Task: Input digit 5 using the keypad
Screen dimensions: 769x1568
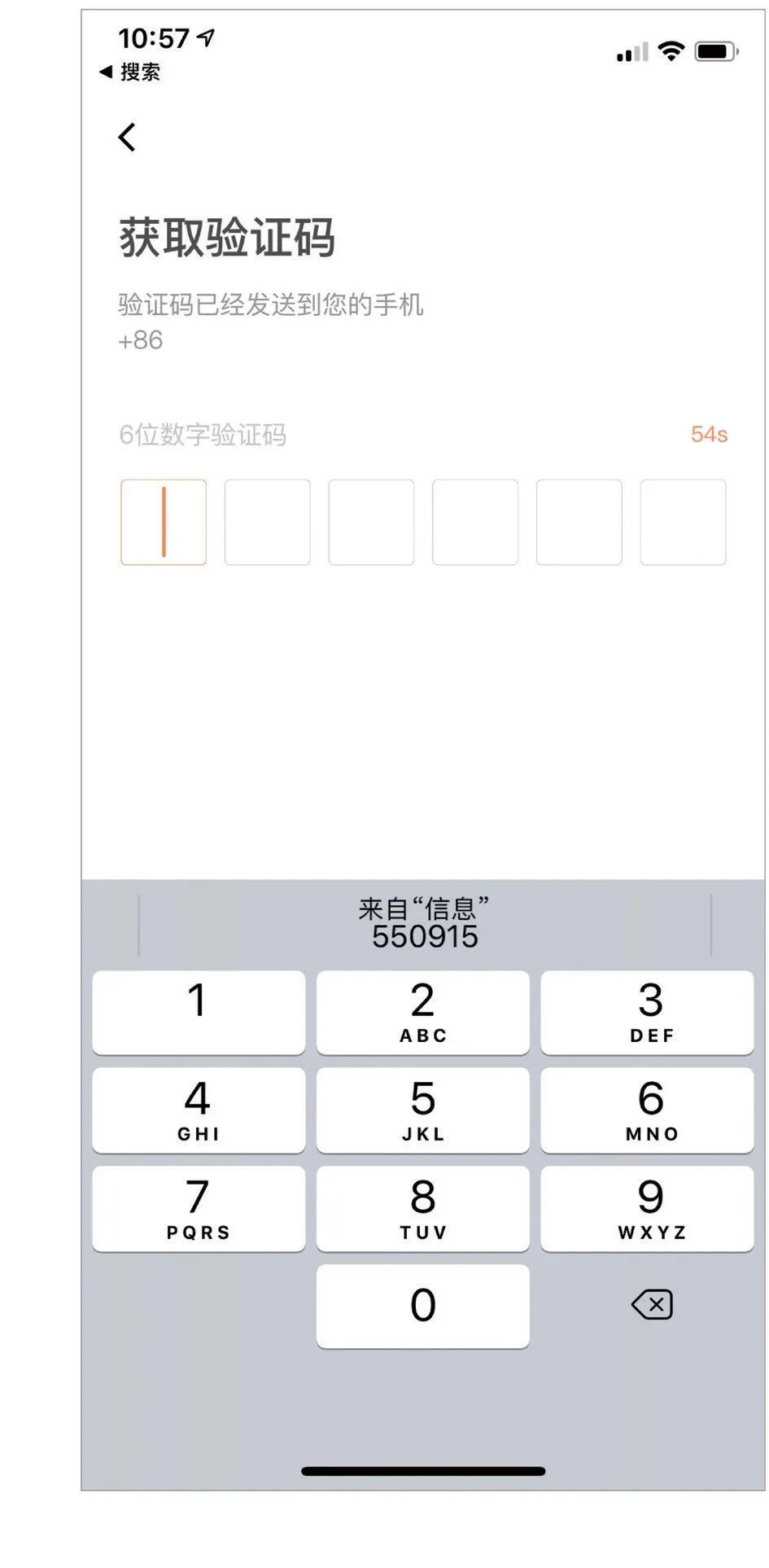Action: (422, 1110)
